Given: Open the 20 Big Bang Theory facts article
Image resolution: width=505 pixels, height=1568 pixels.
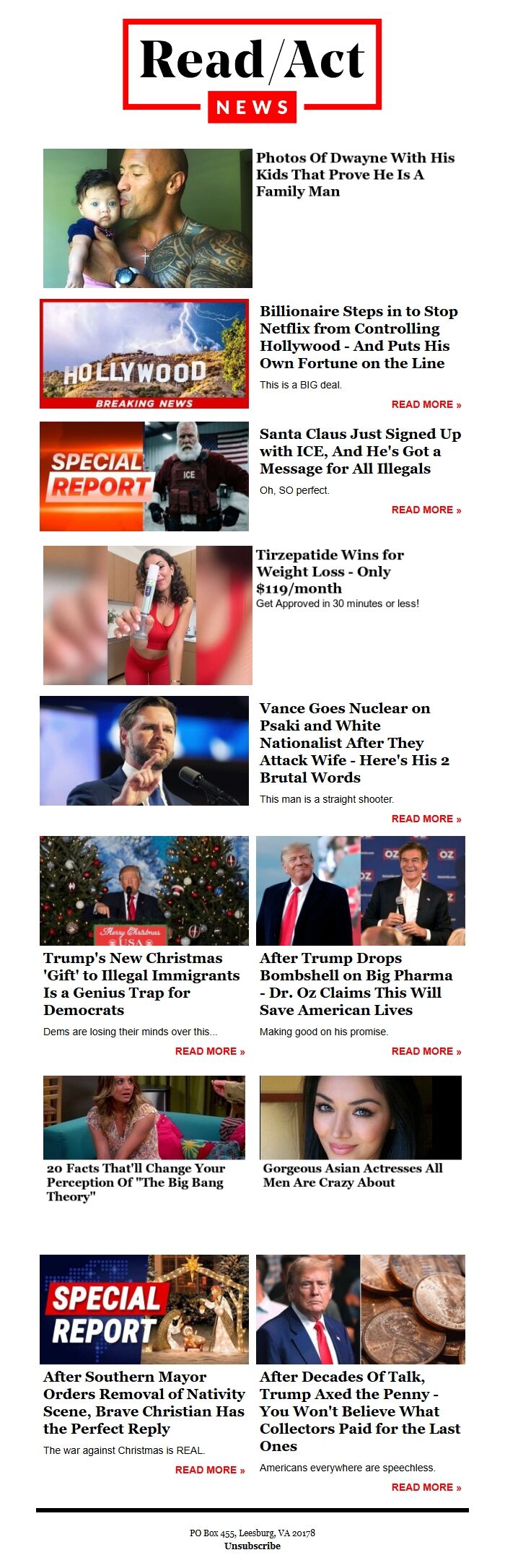Looking at the screenshot, I should click(136, 1182).
